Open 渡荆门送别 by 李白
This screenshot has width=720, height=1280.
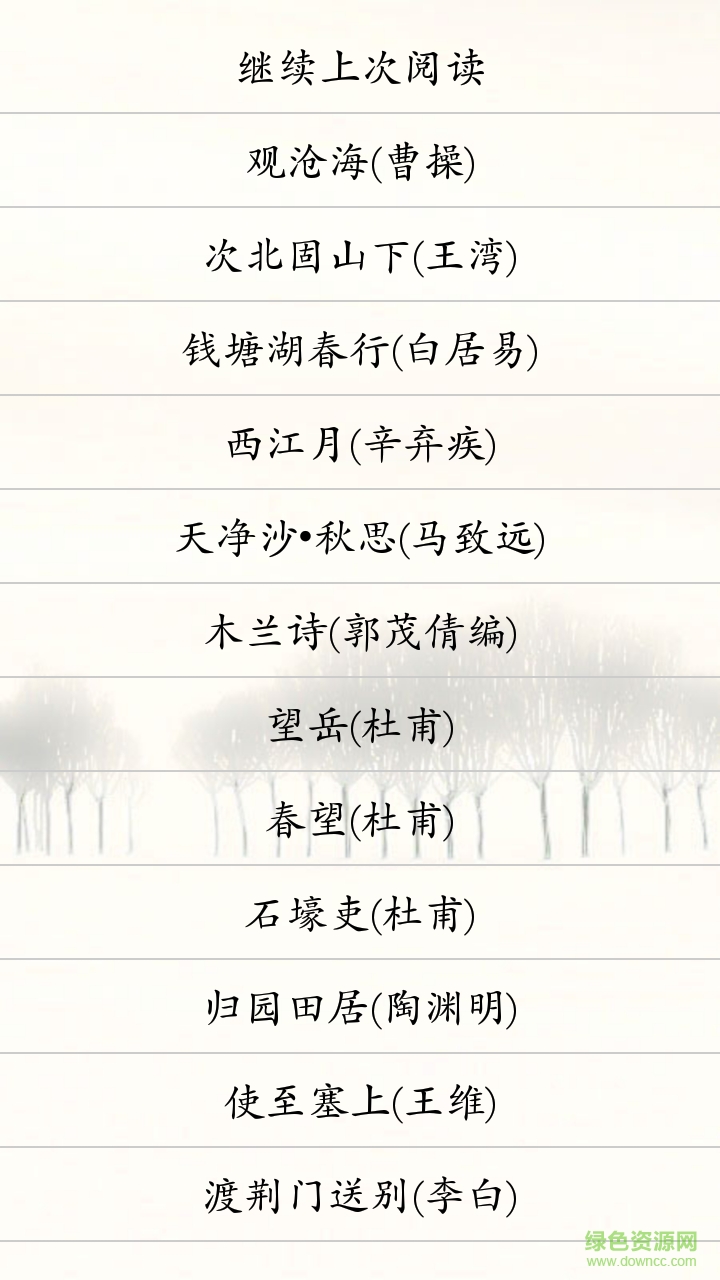(x=360, y=1195)
